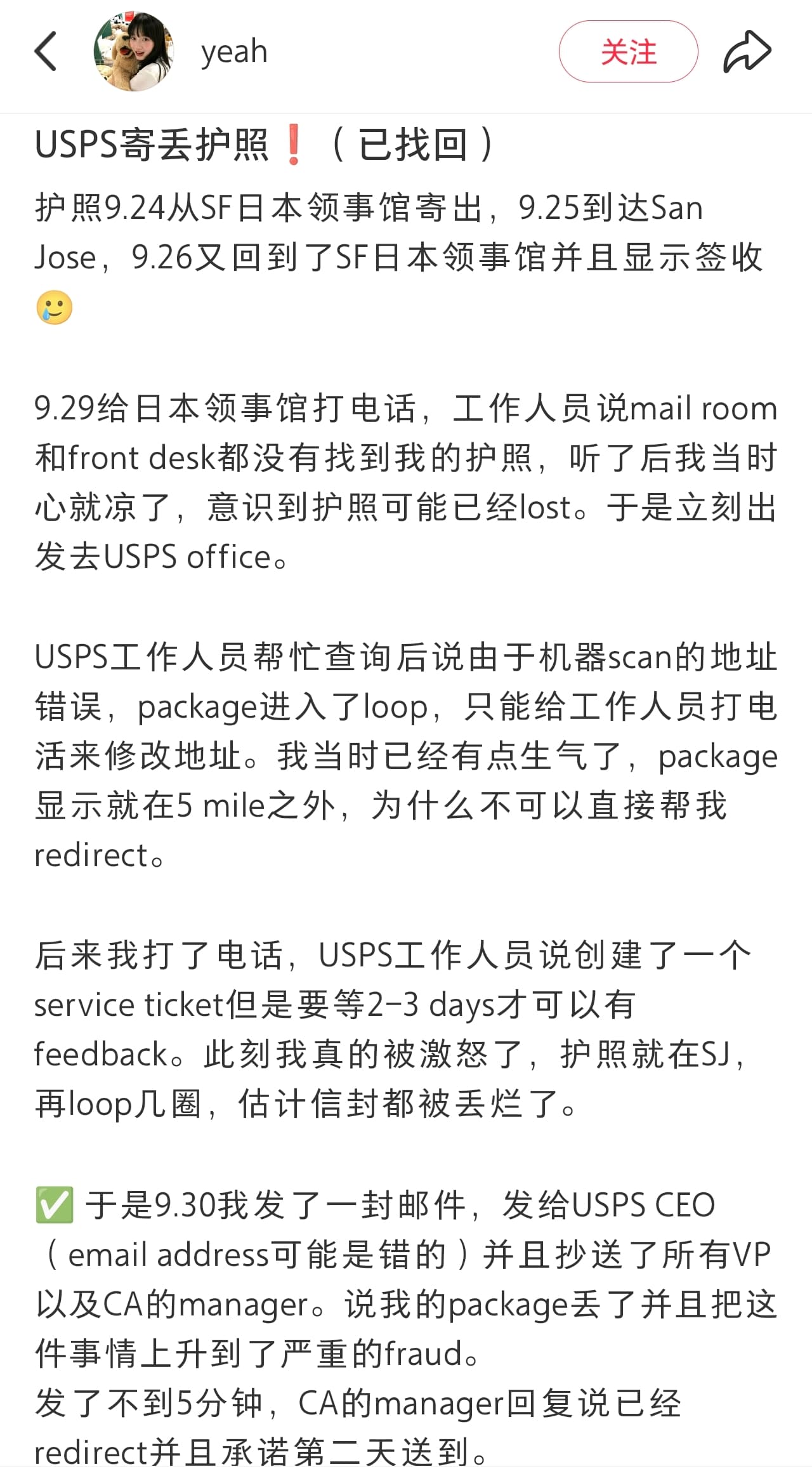
Task: Go back using the top-left arrow
Action: tap(46, 51)
